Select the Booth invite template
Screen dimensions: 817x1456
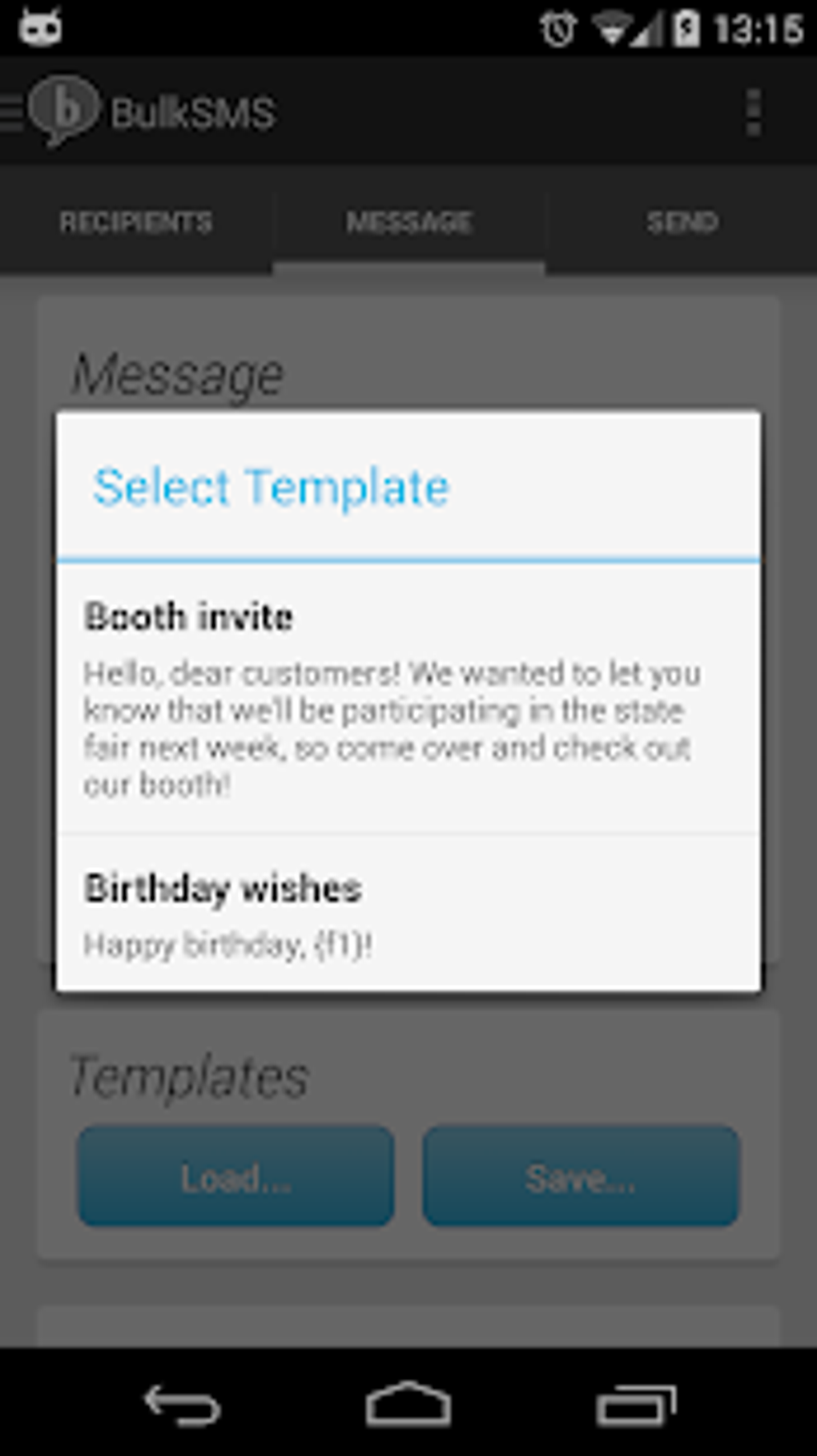click(408, 698)
